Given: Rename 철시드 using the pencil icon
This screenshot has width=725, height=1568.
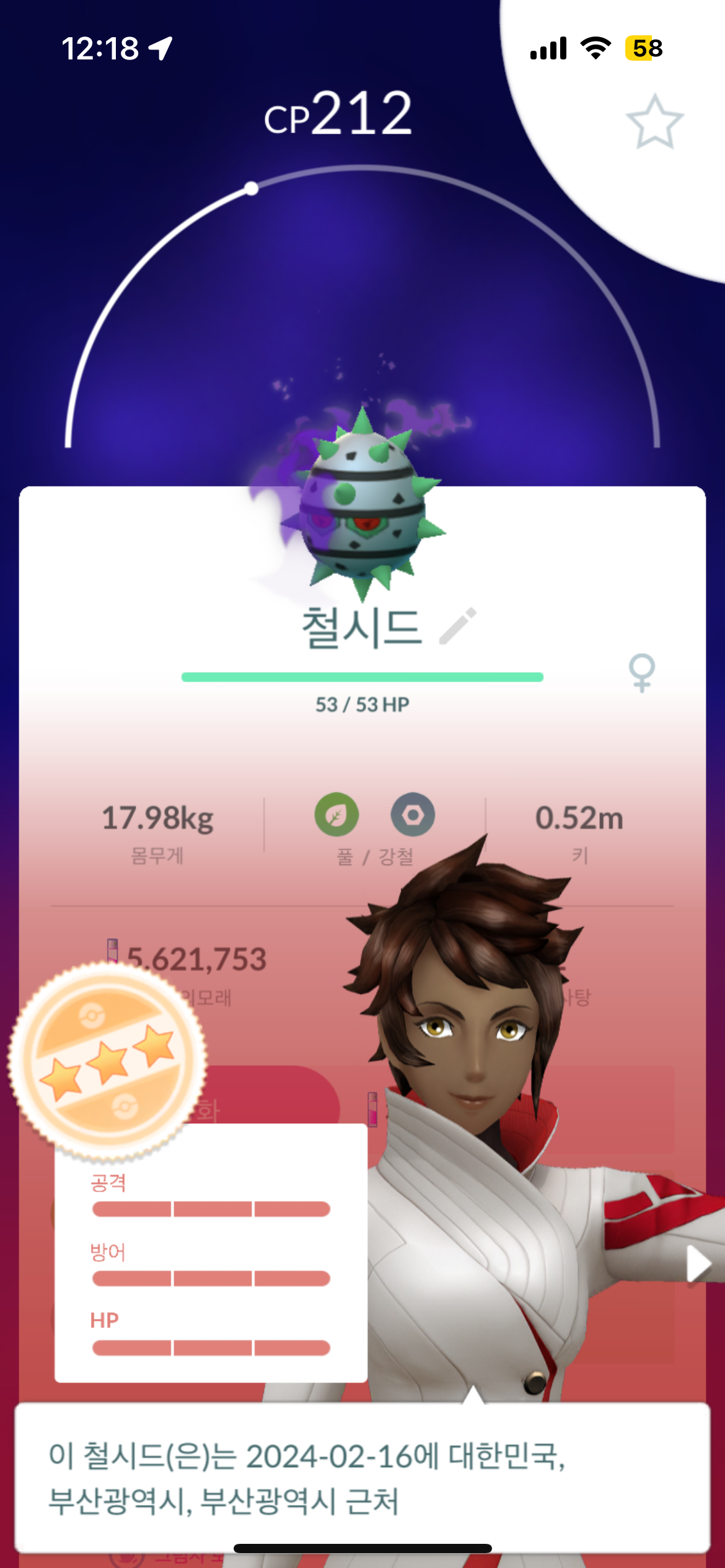Looking at the screenshot, I should 457,626.
